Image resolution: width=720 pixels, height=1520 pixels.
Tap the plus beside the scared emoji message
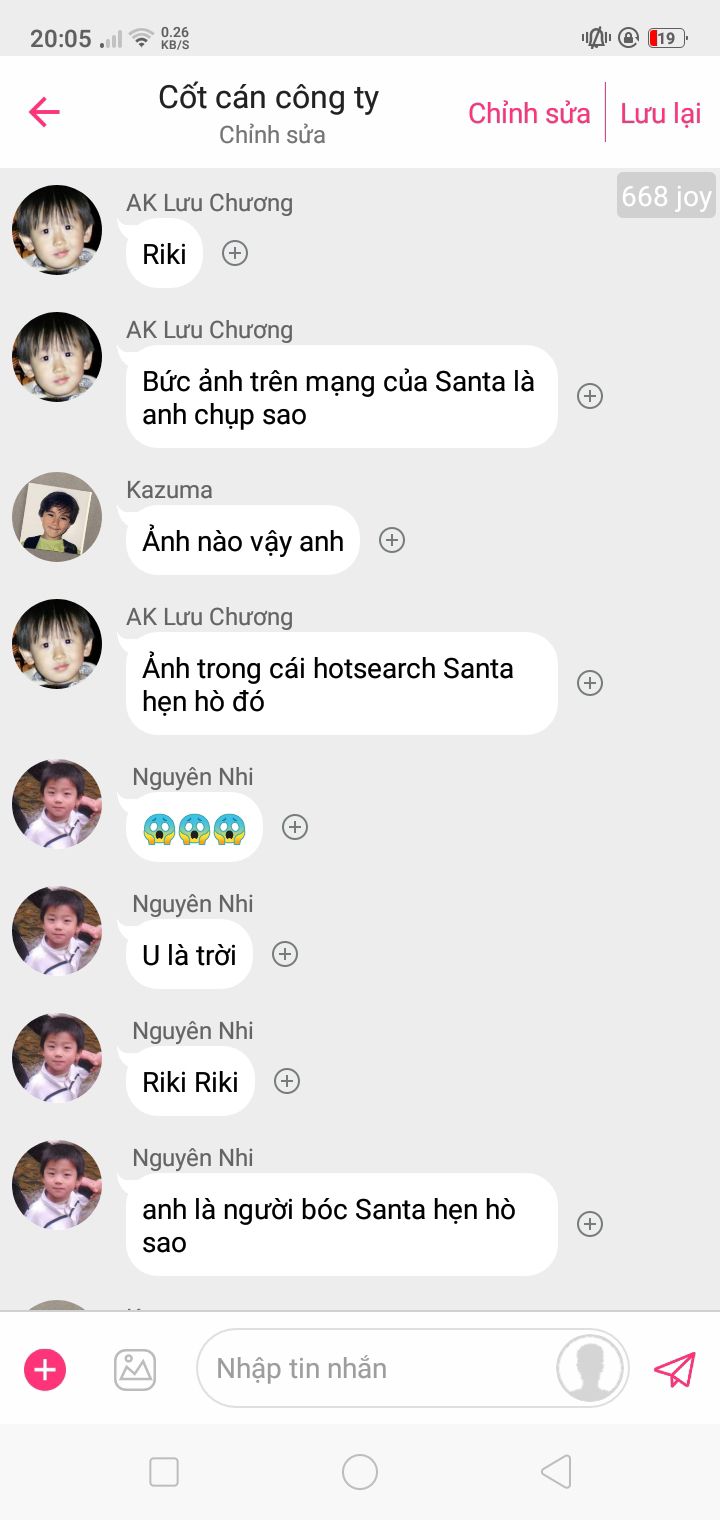tap(295, 827)
